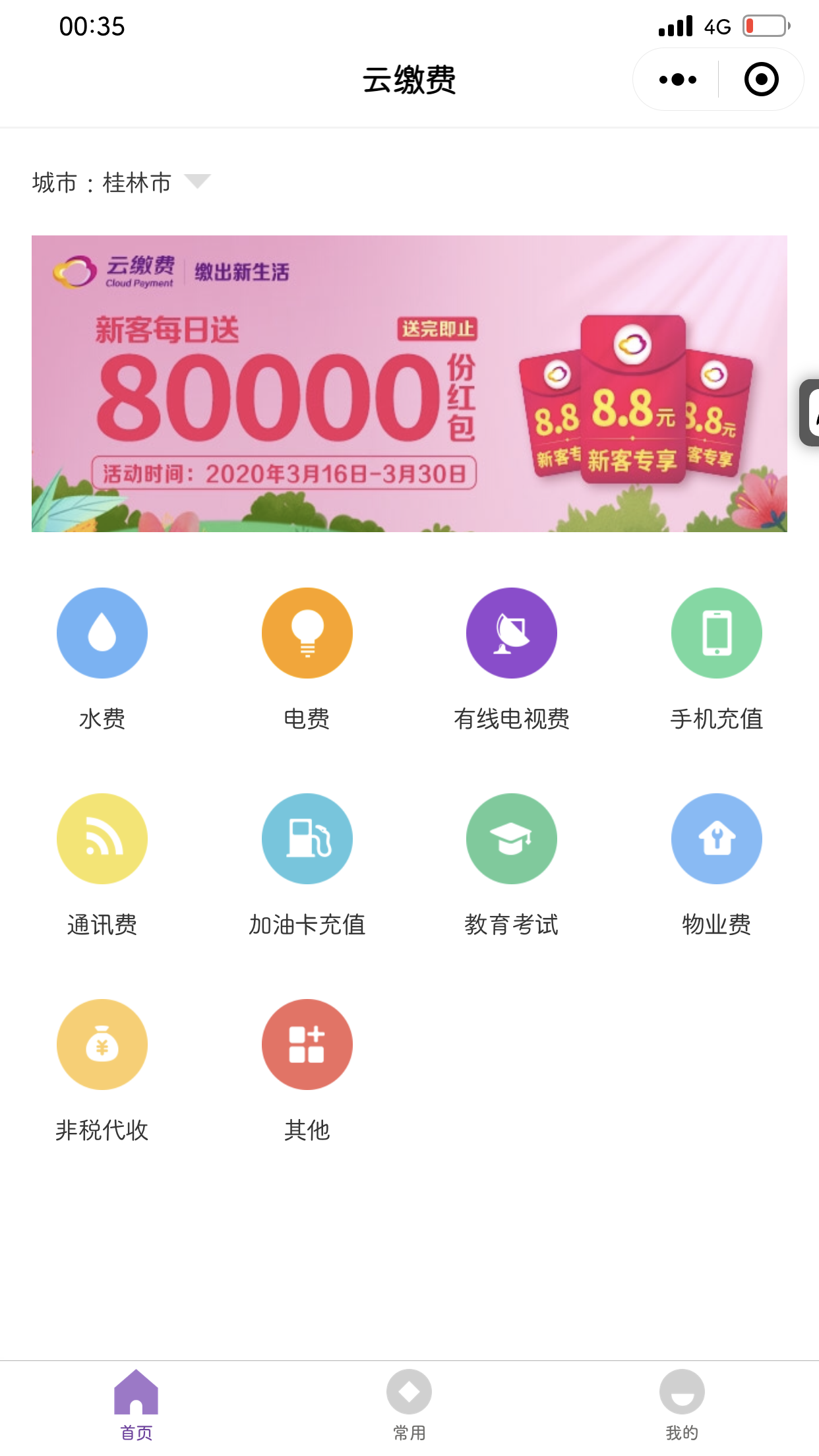Open the mini program more options menu
The width and height of the screenshot is (819, 1456).
[677, 80]
